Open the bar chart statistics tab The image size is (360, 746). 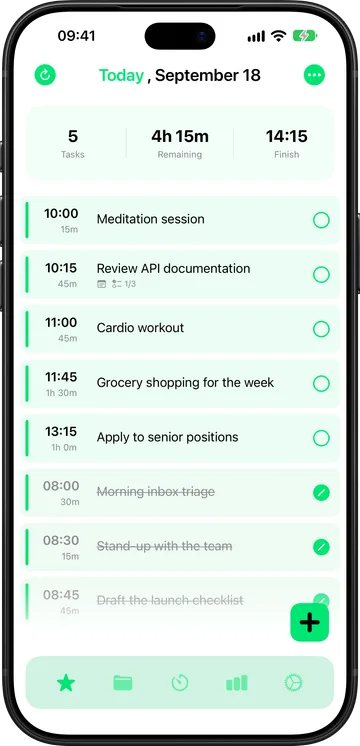[x=237, y=683]
